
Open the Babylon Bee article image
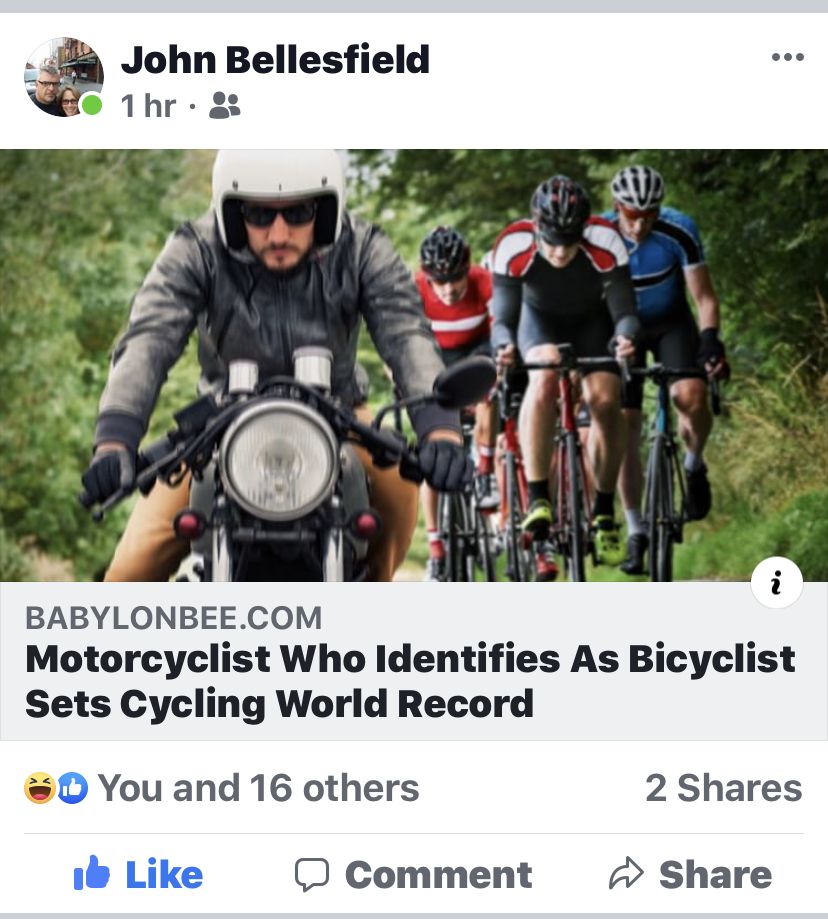click(x=414, y=365)
